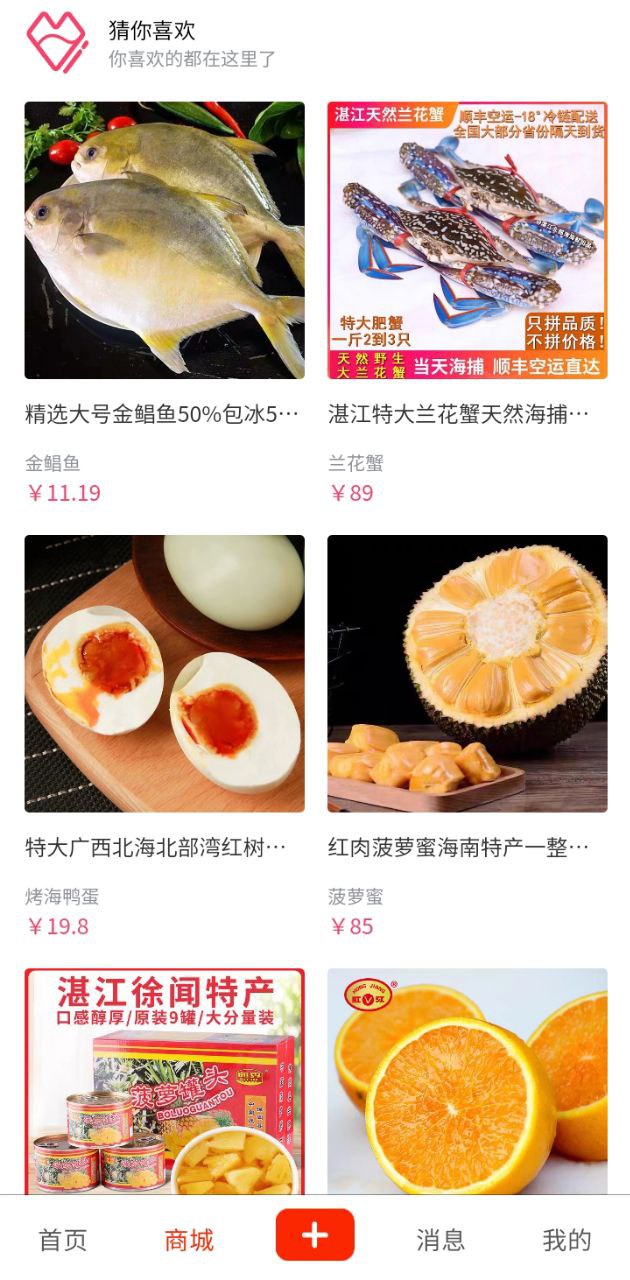Open the 消息 messages tab
This screenshot has height=1280, width=630.
(x=441, y=1240)
